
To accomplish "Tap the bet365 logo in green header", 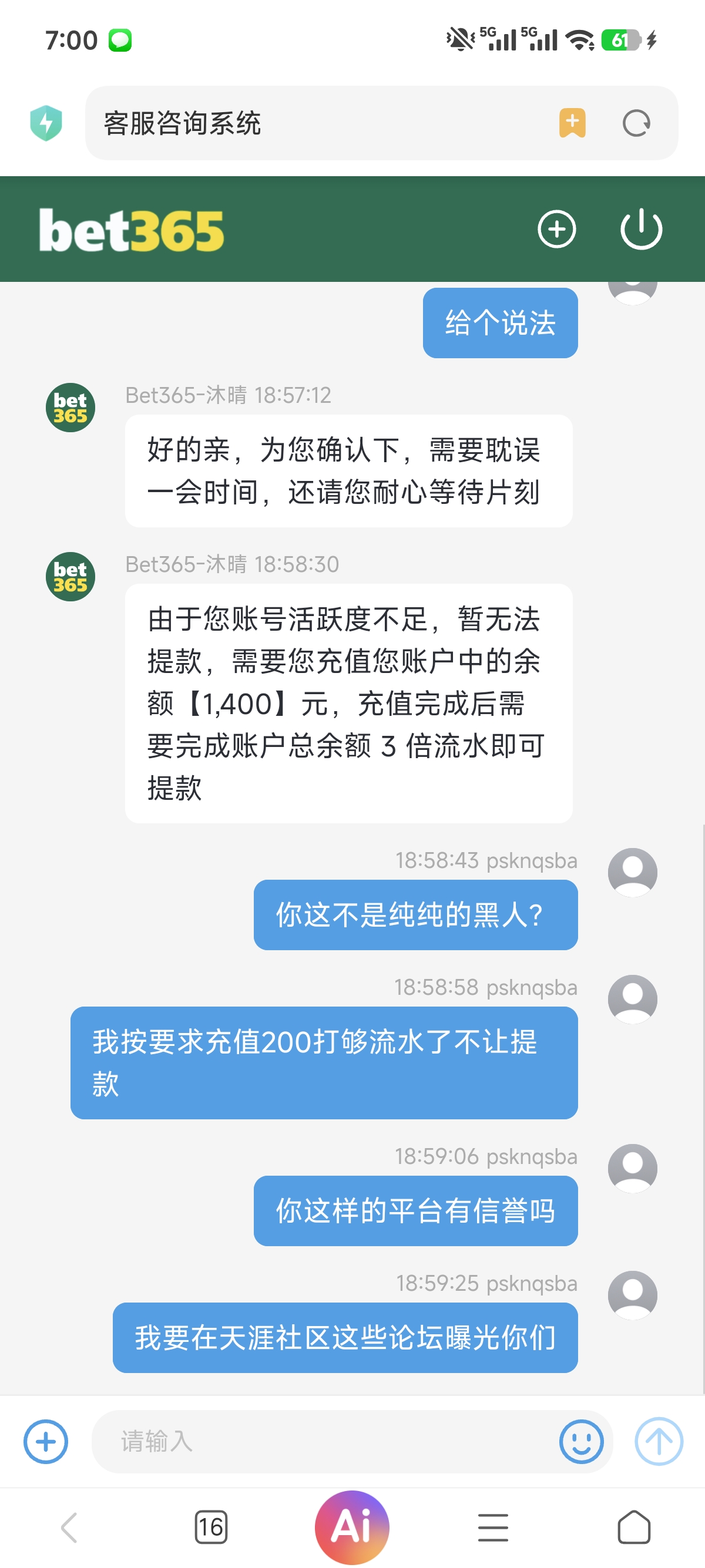I will click(x=130, y=230).
